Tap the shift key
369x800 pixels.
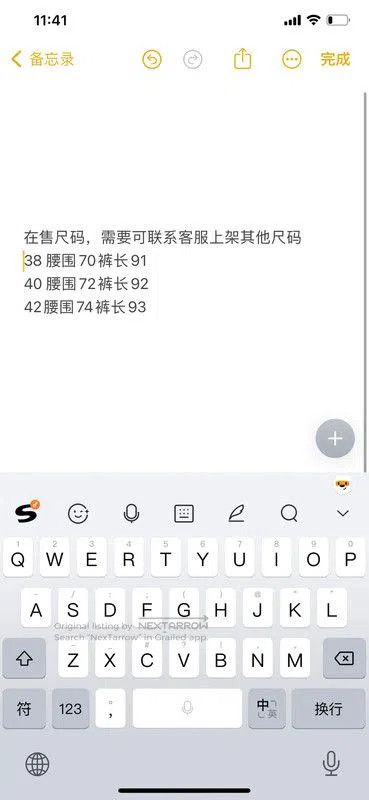[x=24, y=659]
